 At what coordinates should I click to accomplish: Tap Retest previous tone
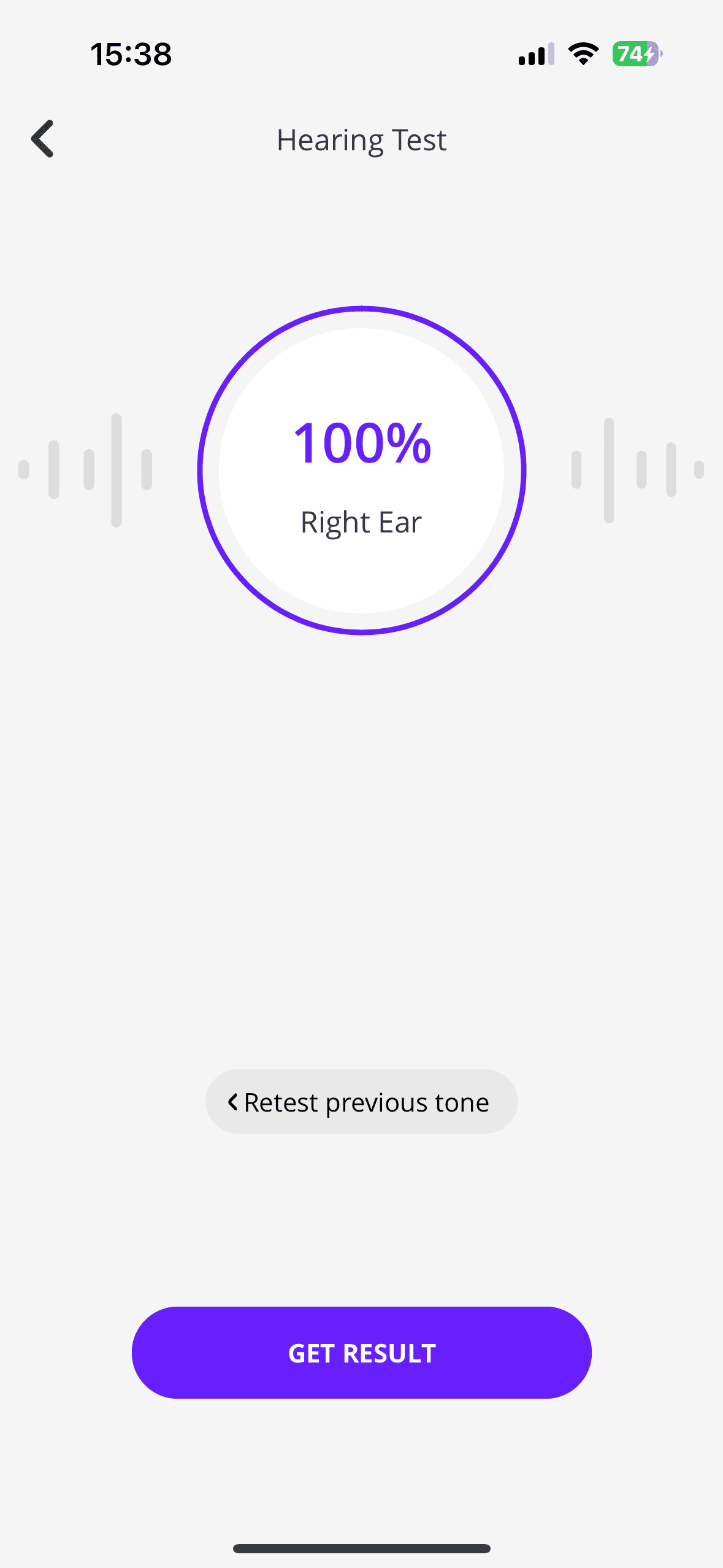(x=361, y=1102)
